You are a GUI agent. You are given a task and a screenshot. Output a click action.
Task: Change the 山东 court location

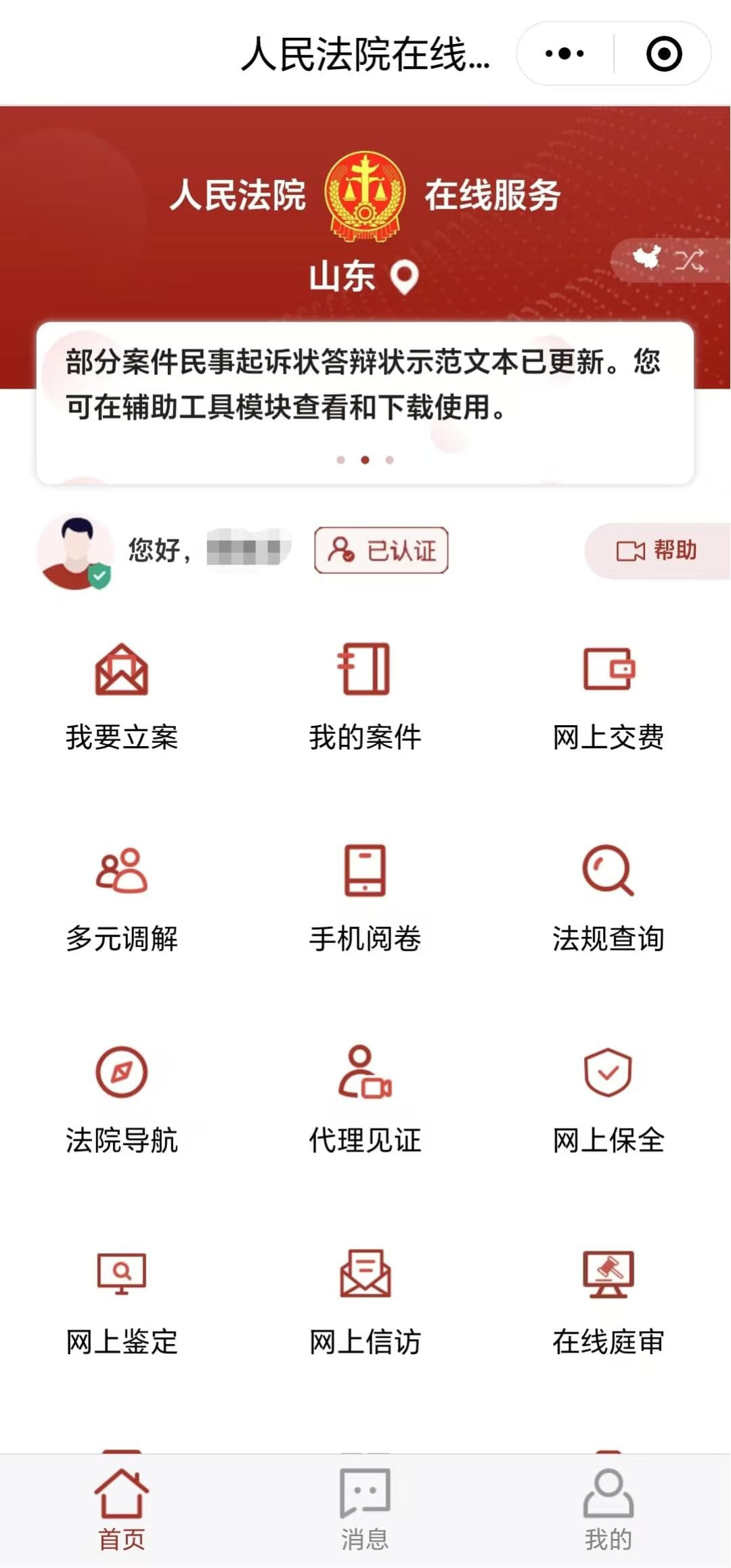[363, 277]
